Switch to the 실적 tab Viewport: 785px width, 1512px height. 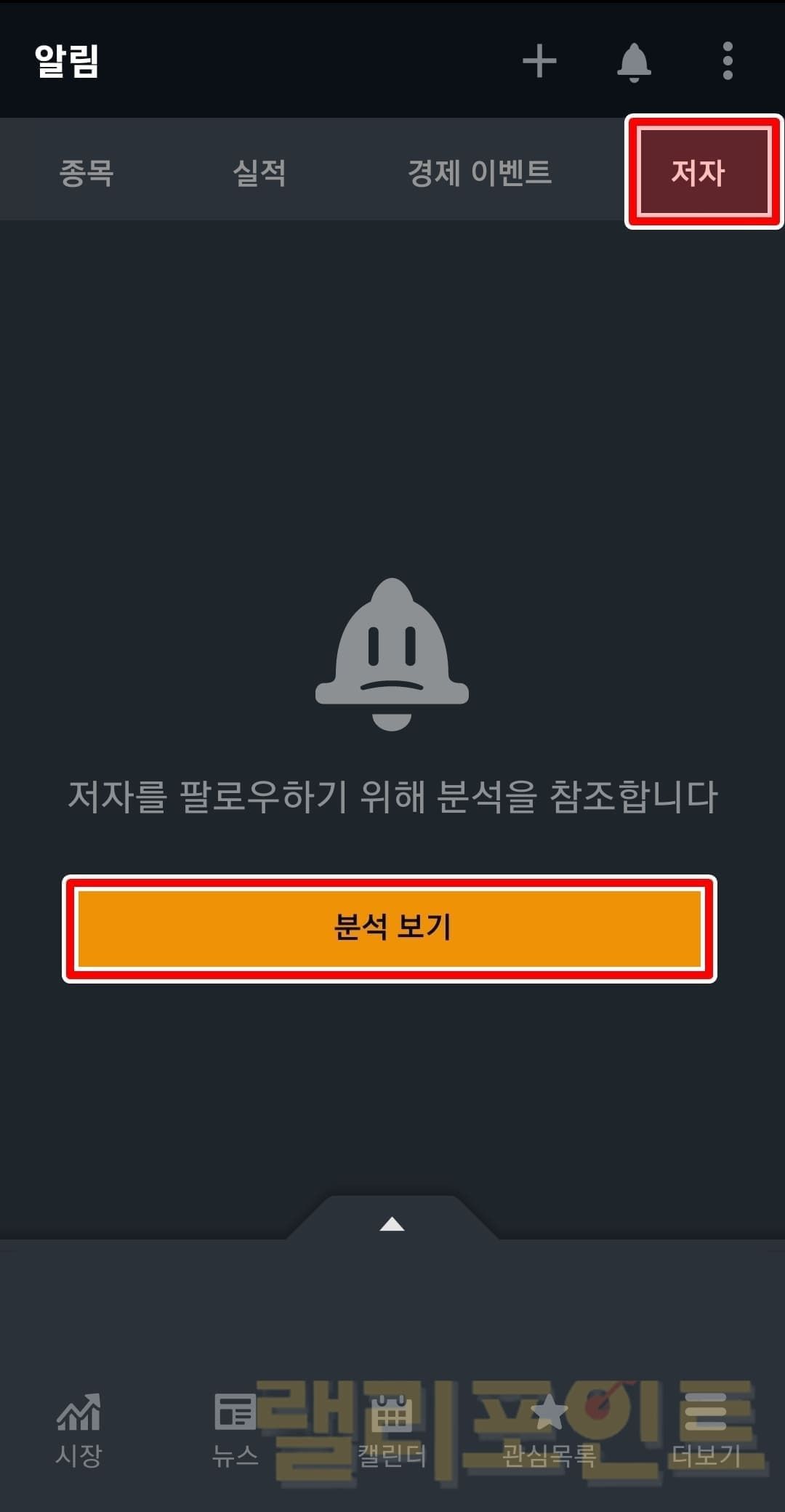click(x=259, y=173)
